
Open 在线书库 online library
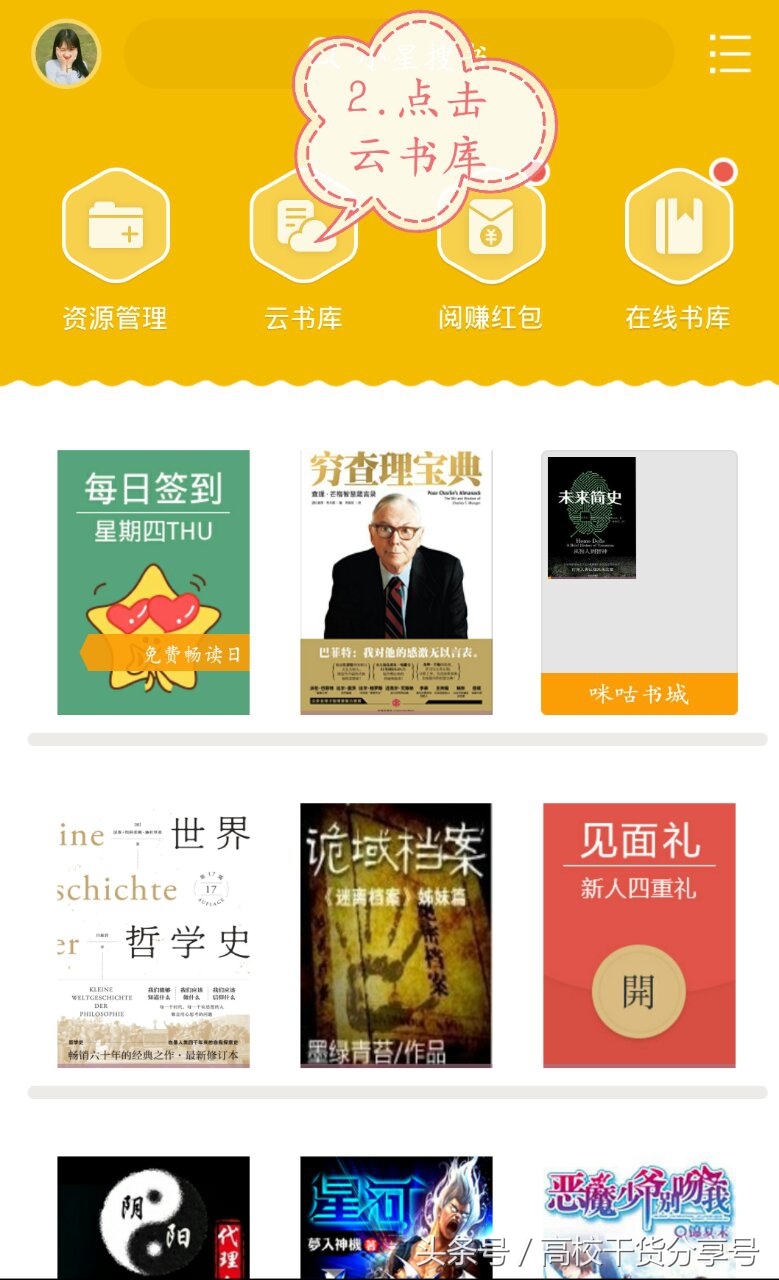tap(678, 249)
